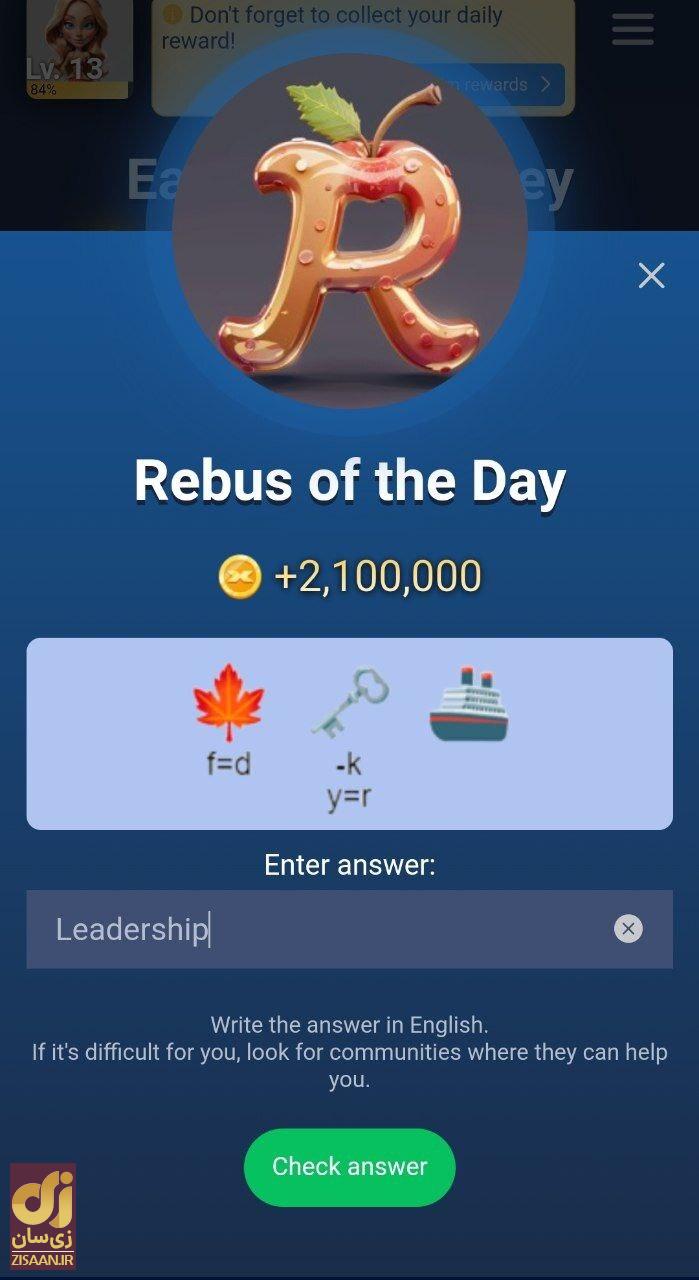Submit with the Check answer button
This screenshot has width=699, height=1280.
349,1166
